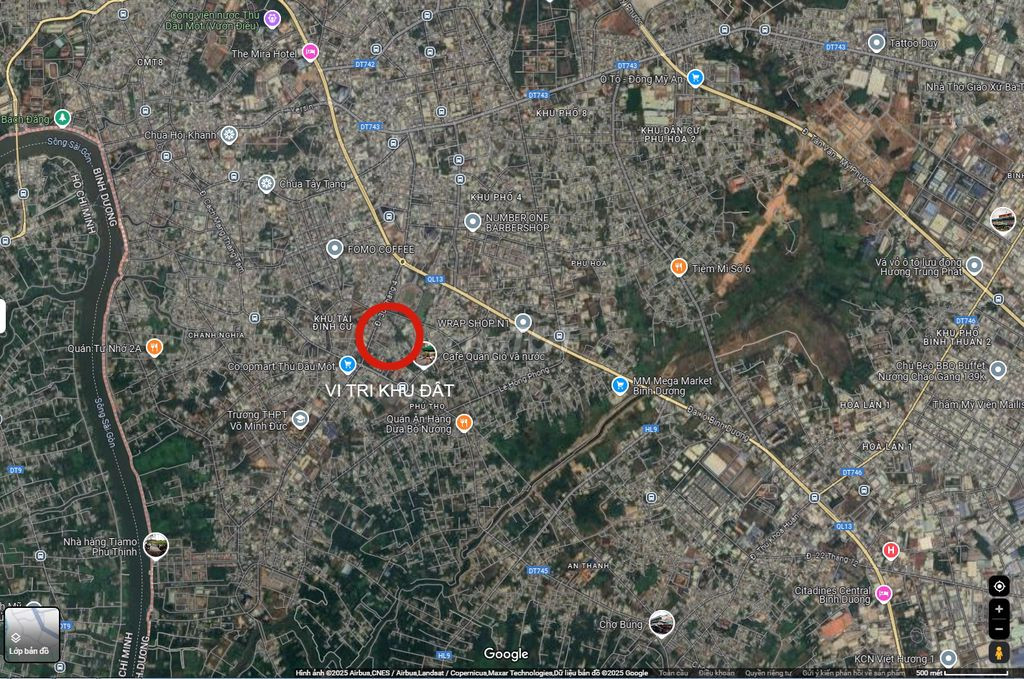Open Nhà hàng Tiamo Phú Thịnh marker
1024x679 pixels.
coord(155,546)
